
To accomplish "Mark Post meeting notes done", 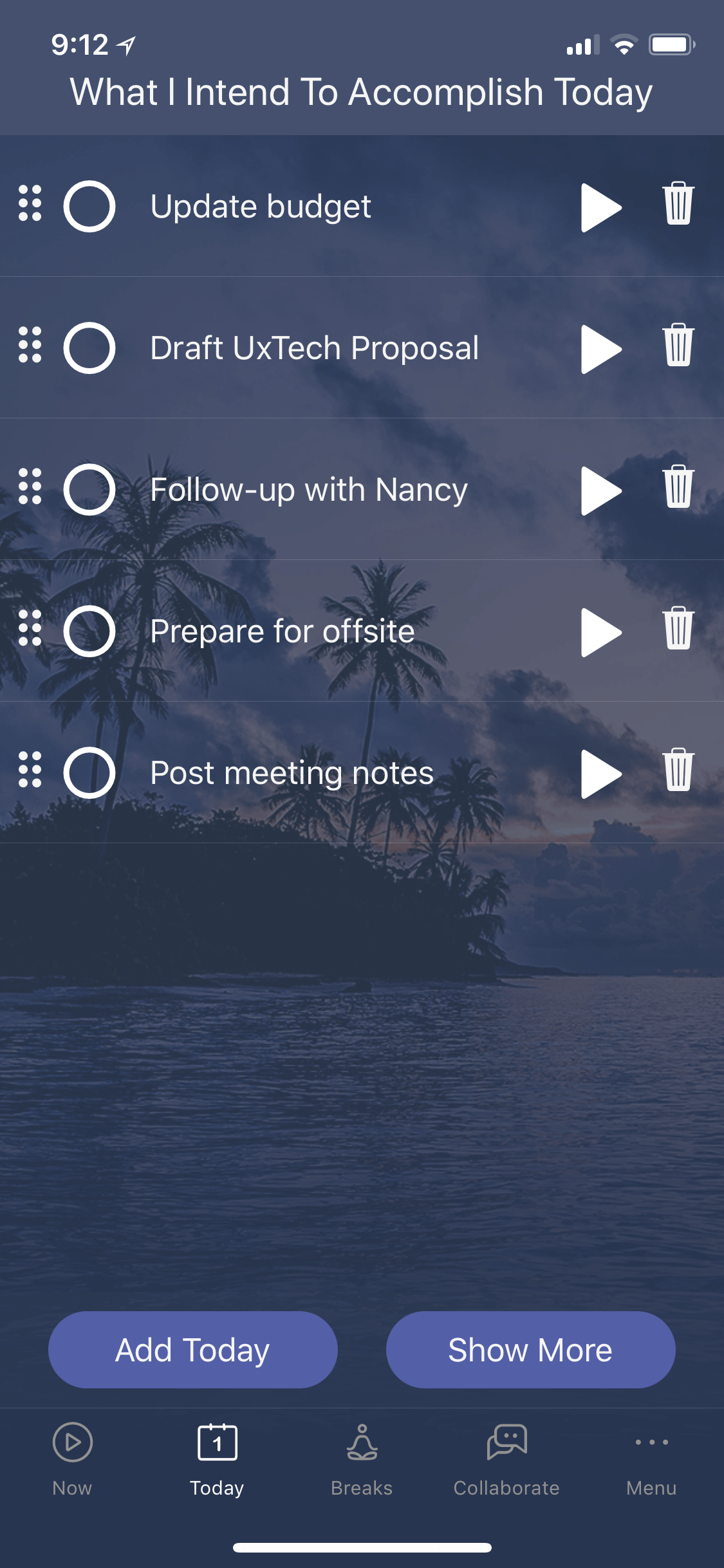I will (x=89, y=772).
